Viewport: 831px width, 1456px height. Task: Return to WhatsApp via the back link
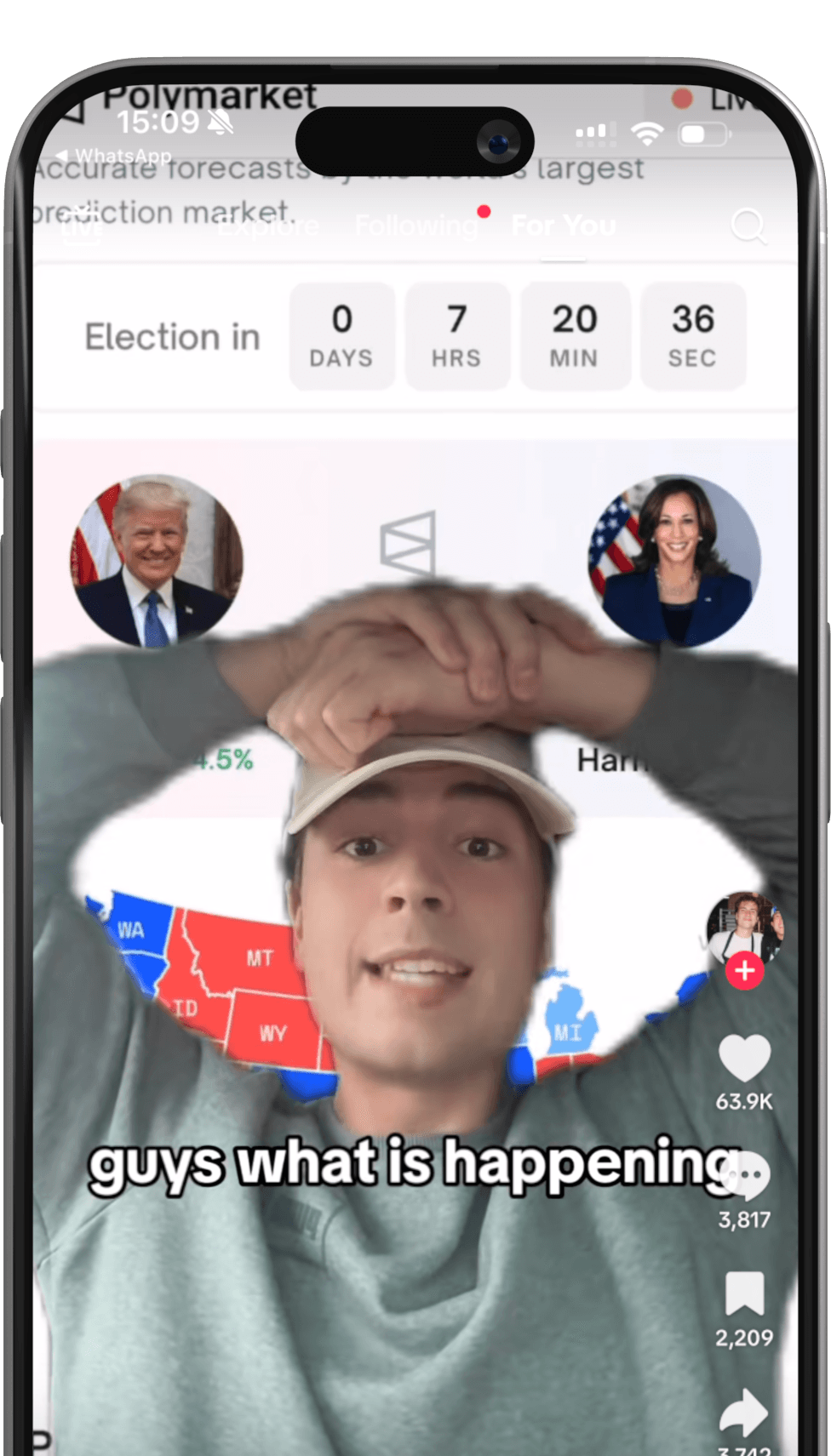click(114, 157)
